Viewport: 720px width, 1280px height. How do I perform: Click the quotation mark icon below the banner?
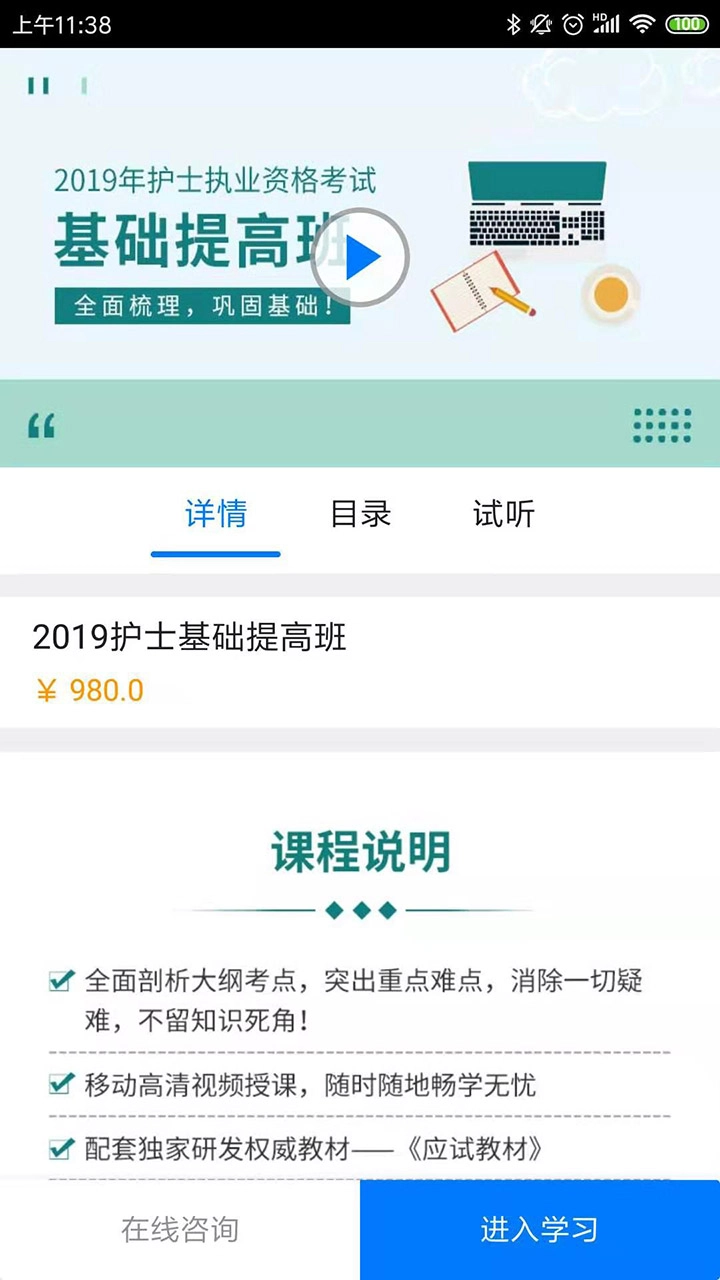coord(42,426)
